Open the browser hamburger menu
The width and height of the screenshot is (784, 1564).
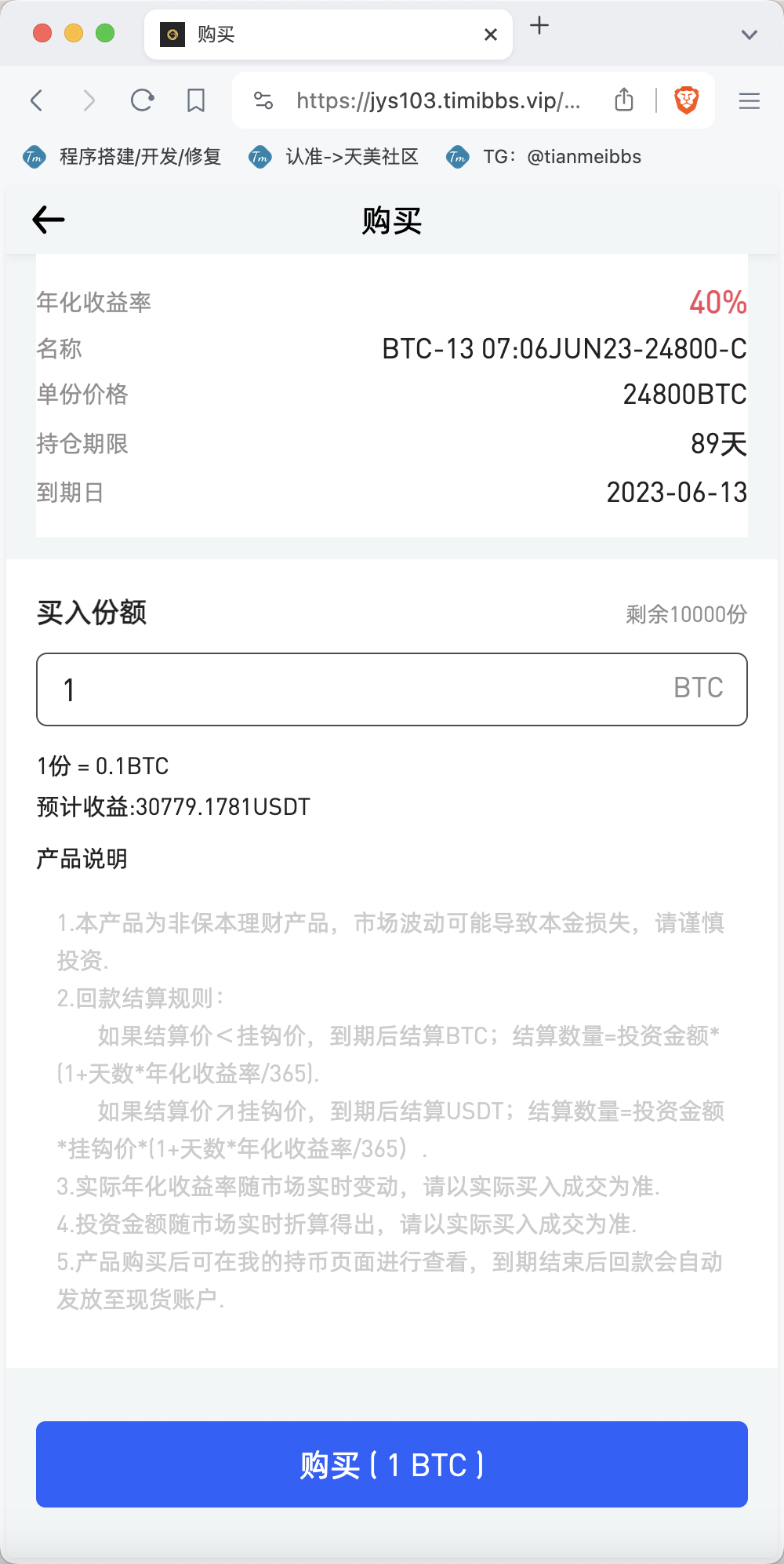[750, 100]
